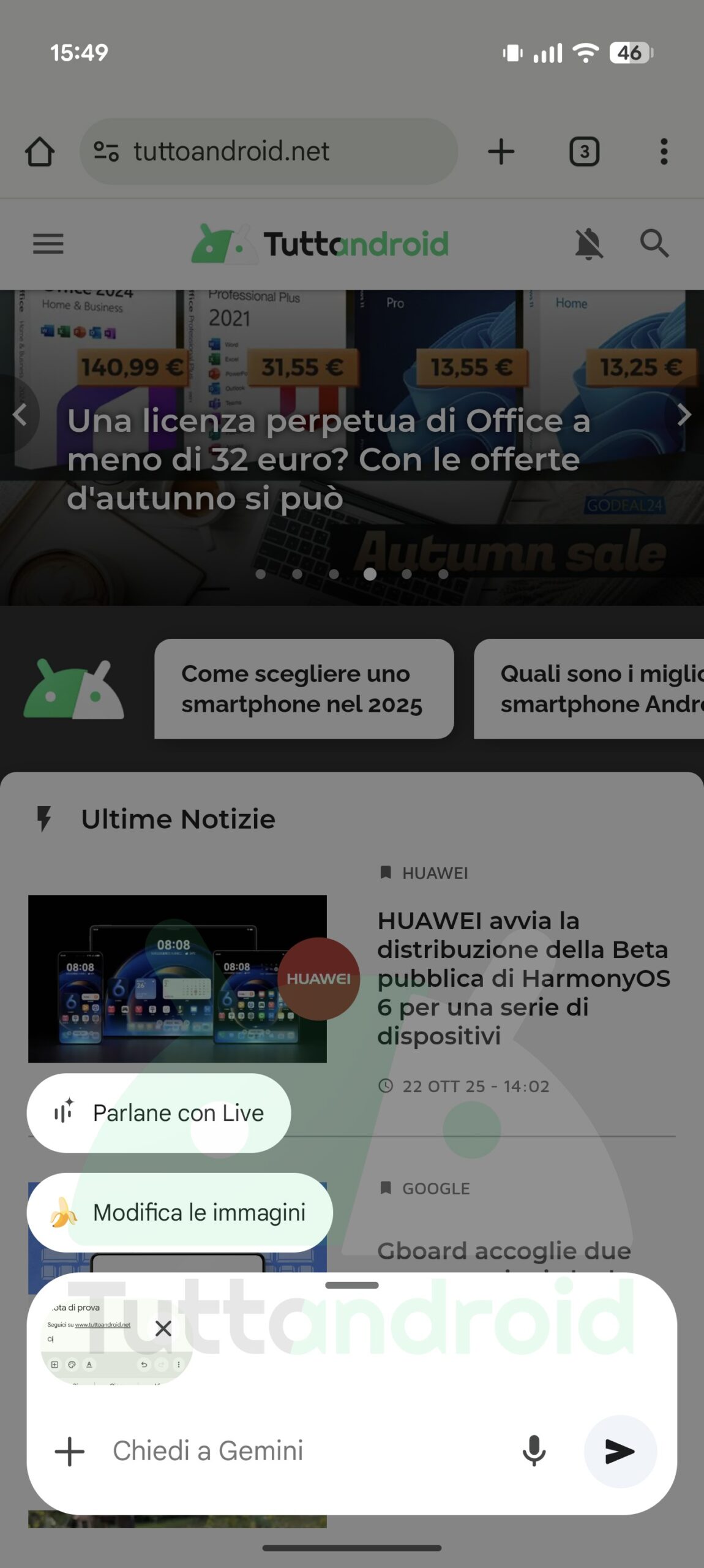
Task: Open a new browser tab
Action: coord(501,151)
